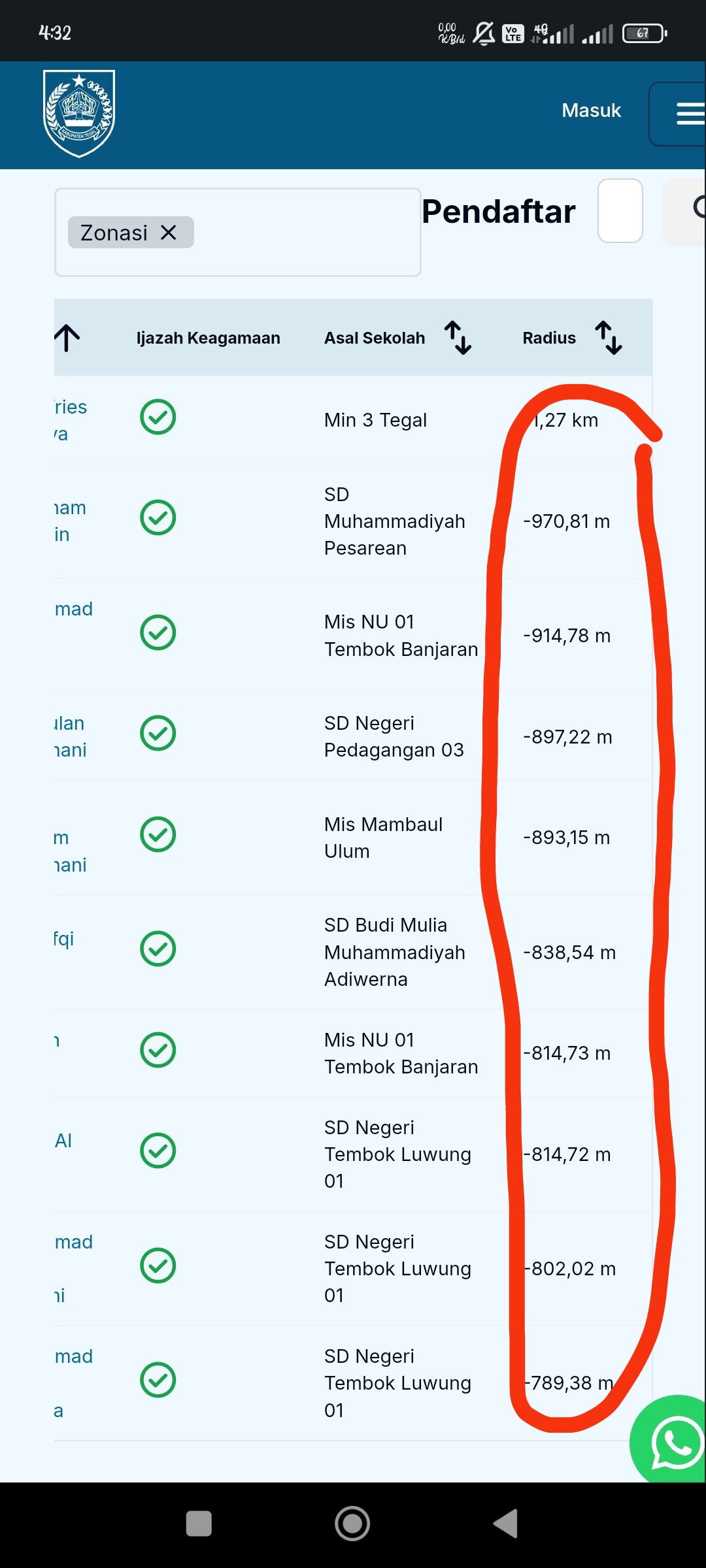706x1568 pixels.
Task: Go back with system back button
Action: pyautogui.click(x=505, y=1524)
